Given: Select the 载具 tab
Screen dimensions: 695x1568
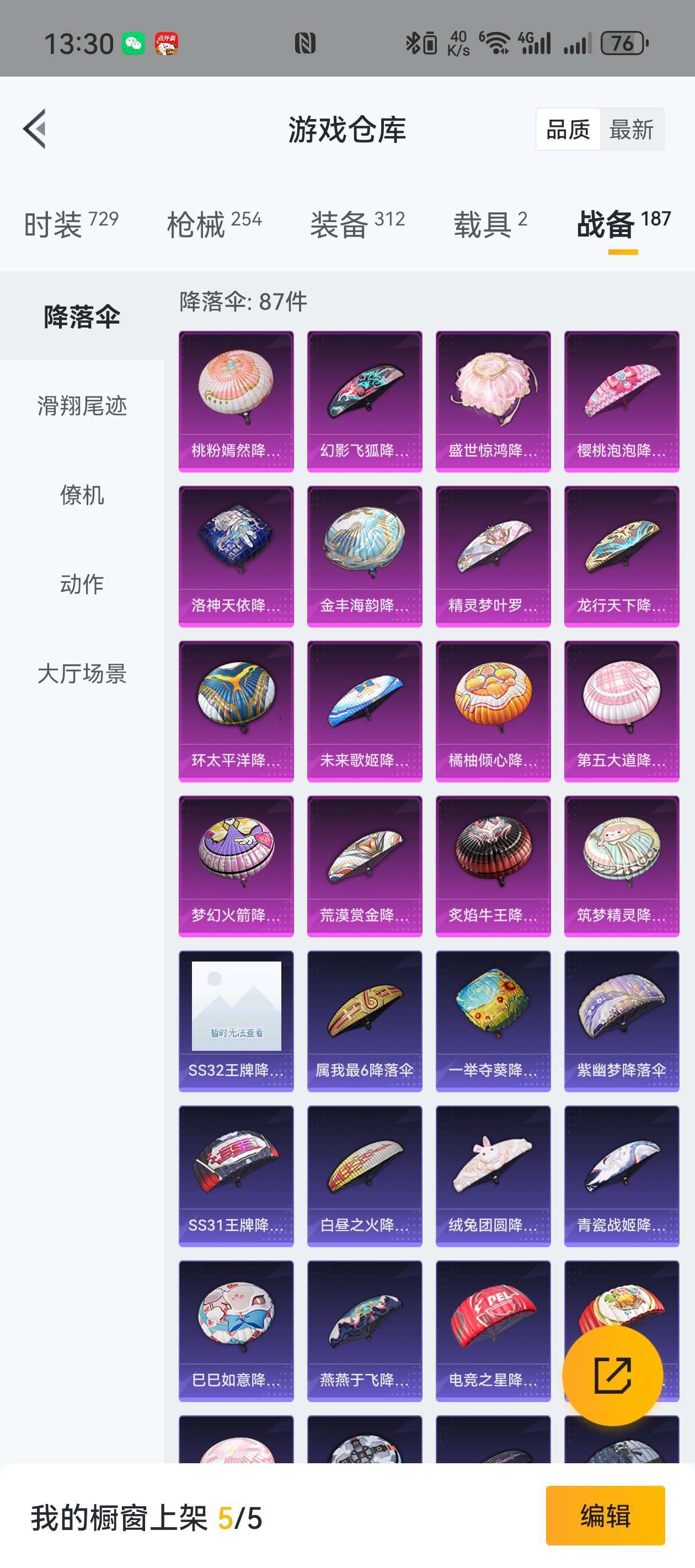Looking at the screenshot, I should point(490,224).
